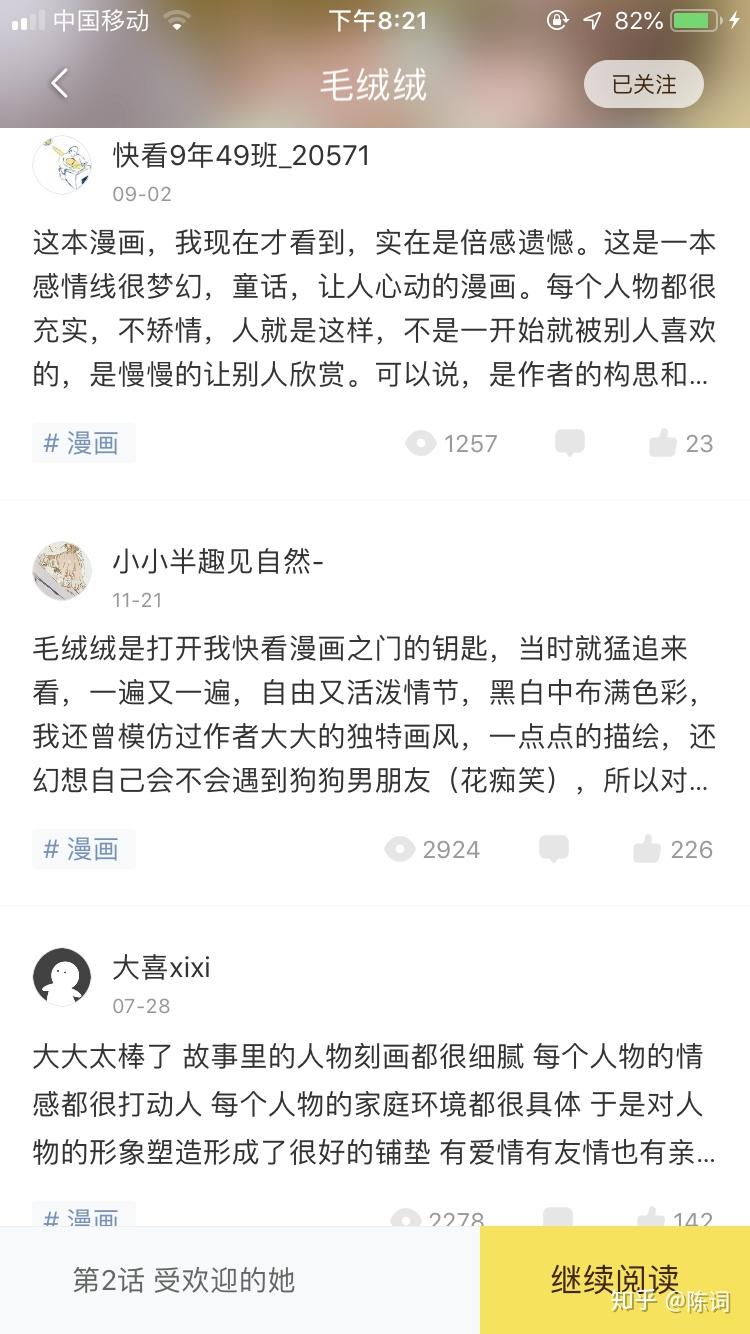Select the # 漫画 tag under 小小半趣见自然-'s review
Screen dimensions: 750x1334
pos(83,849)
